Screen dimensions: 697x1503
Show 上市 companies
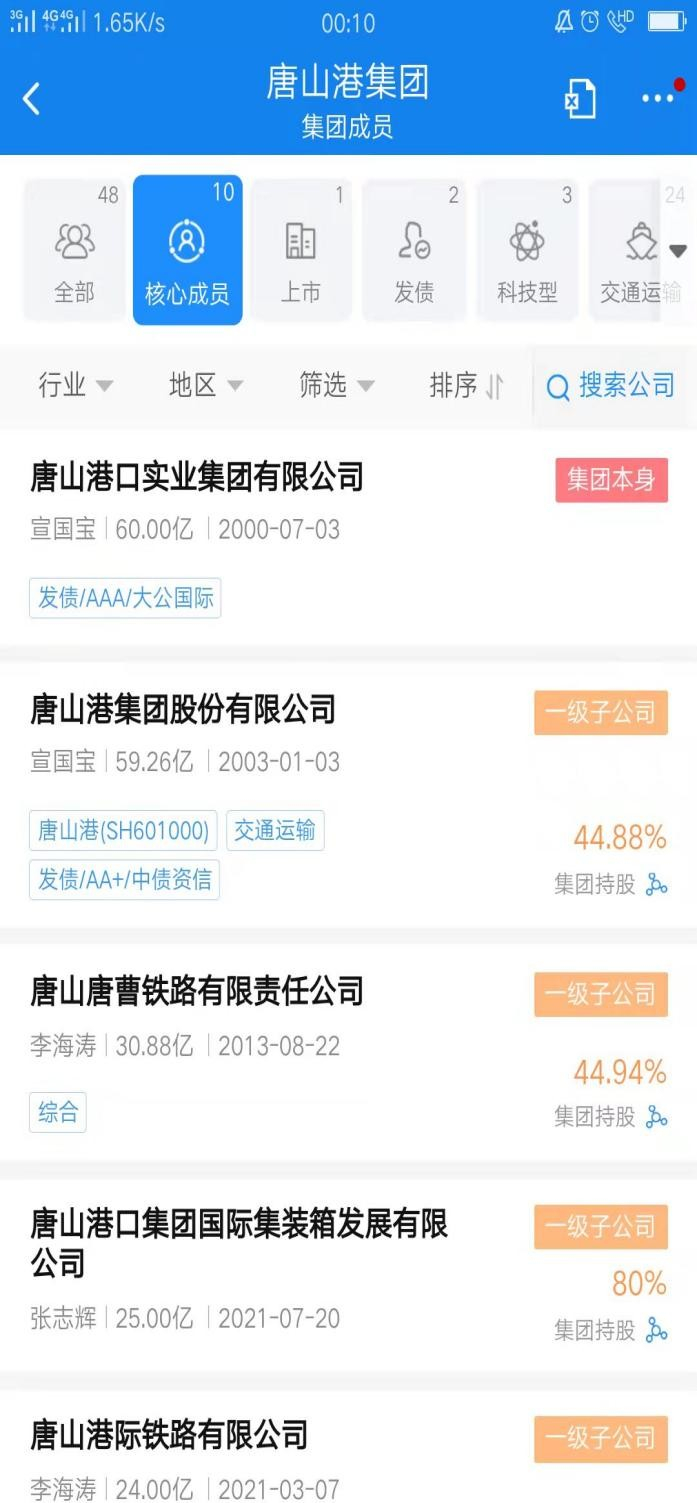[300, 250]
